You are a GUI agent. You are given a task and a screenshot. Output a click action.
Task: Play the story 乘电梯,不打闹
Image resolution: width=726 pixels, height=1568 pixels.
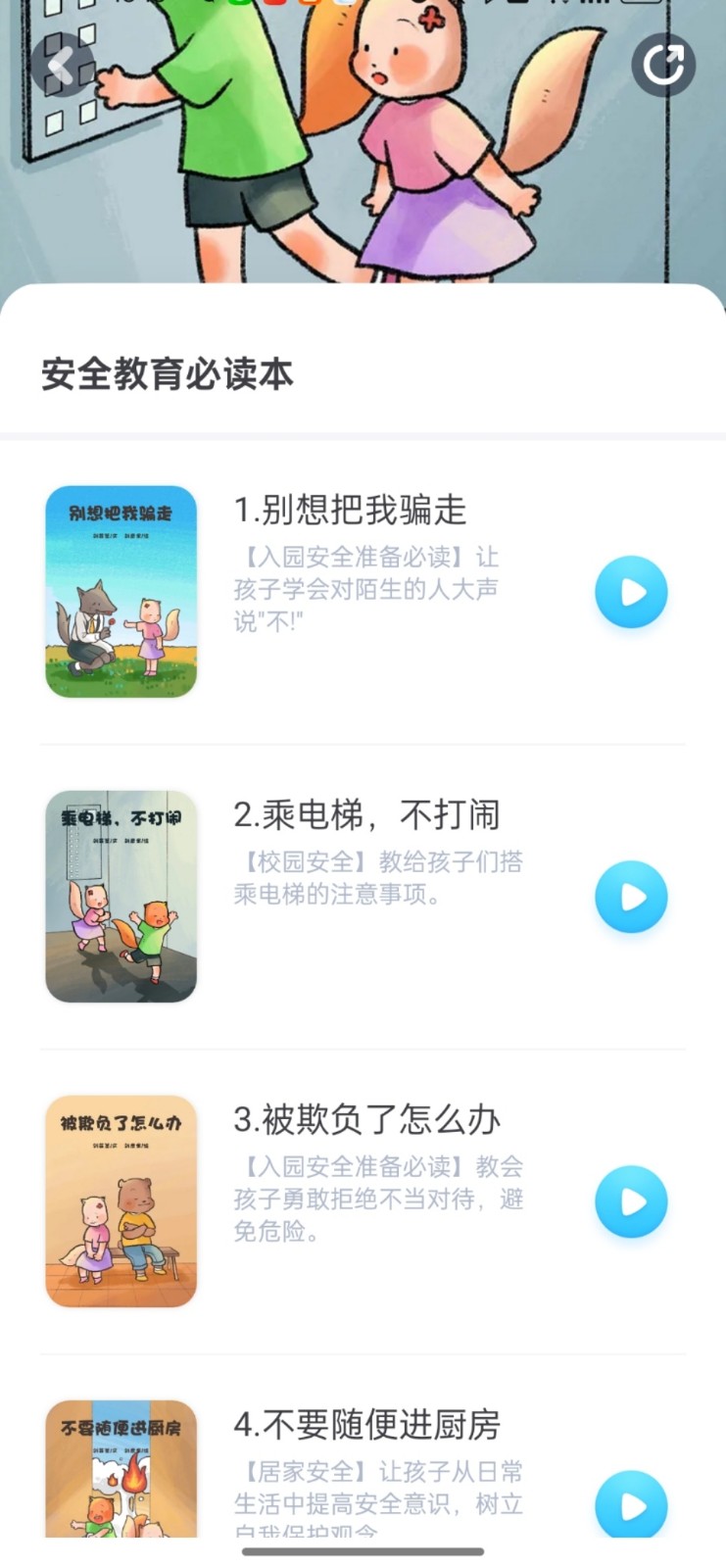click(x=631, y=897)
